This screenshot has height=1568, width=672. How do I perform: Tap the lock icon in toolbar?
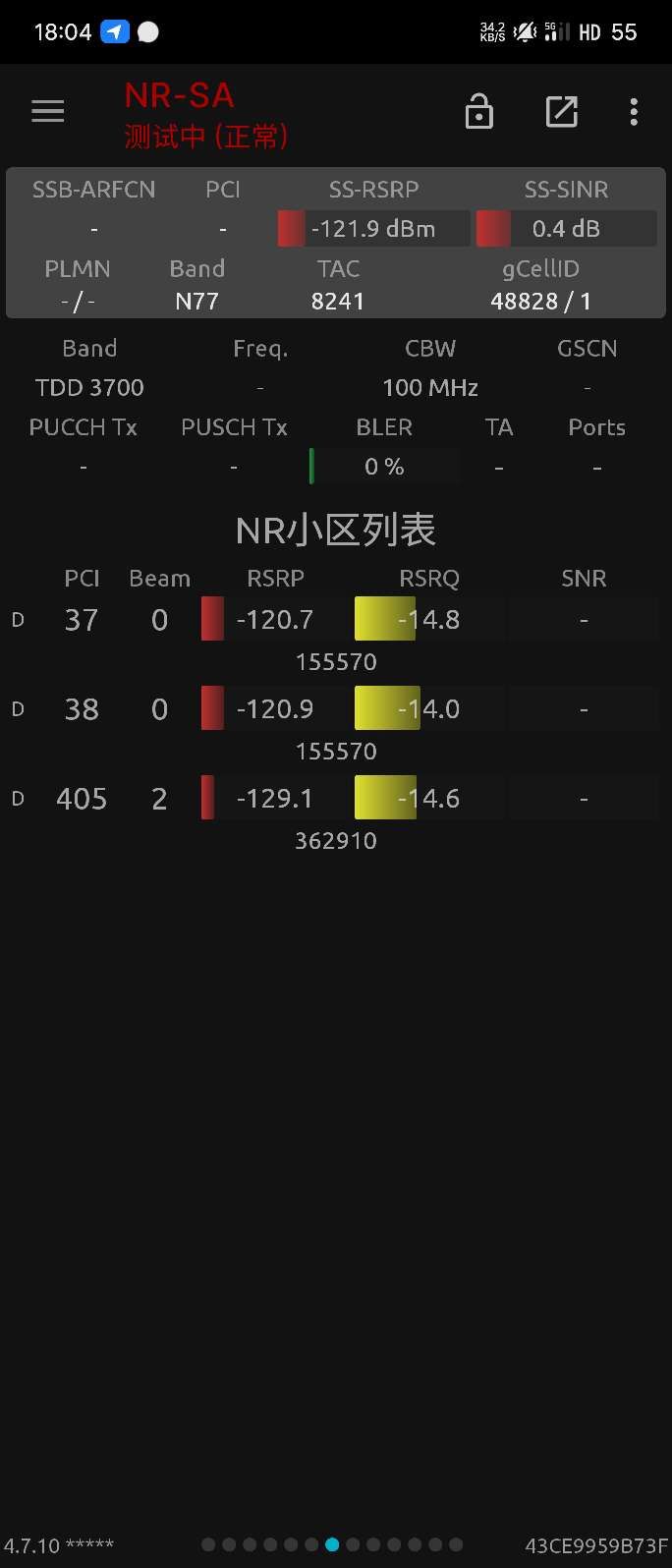478,112
